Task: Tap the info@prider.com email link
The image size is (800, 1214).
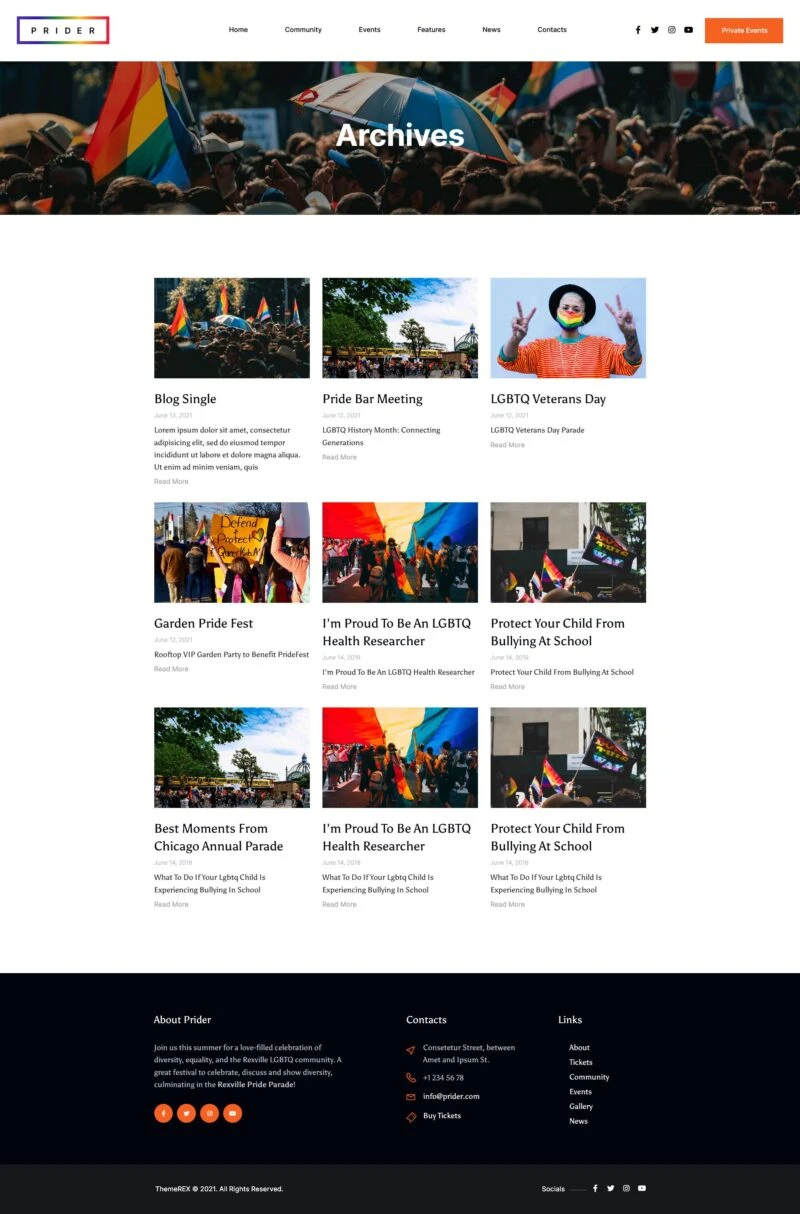Action: pos(451,1096)
